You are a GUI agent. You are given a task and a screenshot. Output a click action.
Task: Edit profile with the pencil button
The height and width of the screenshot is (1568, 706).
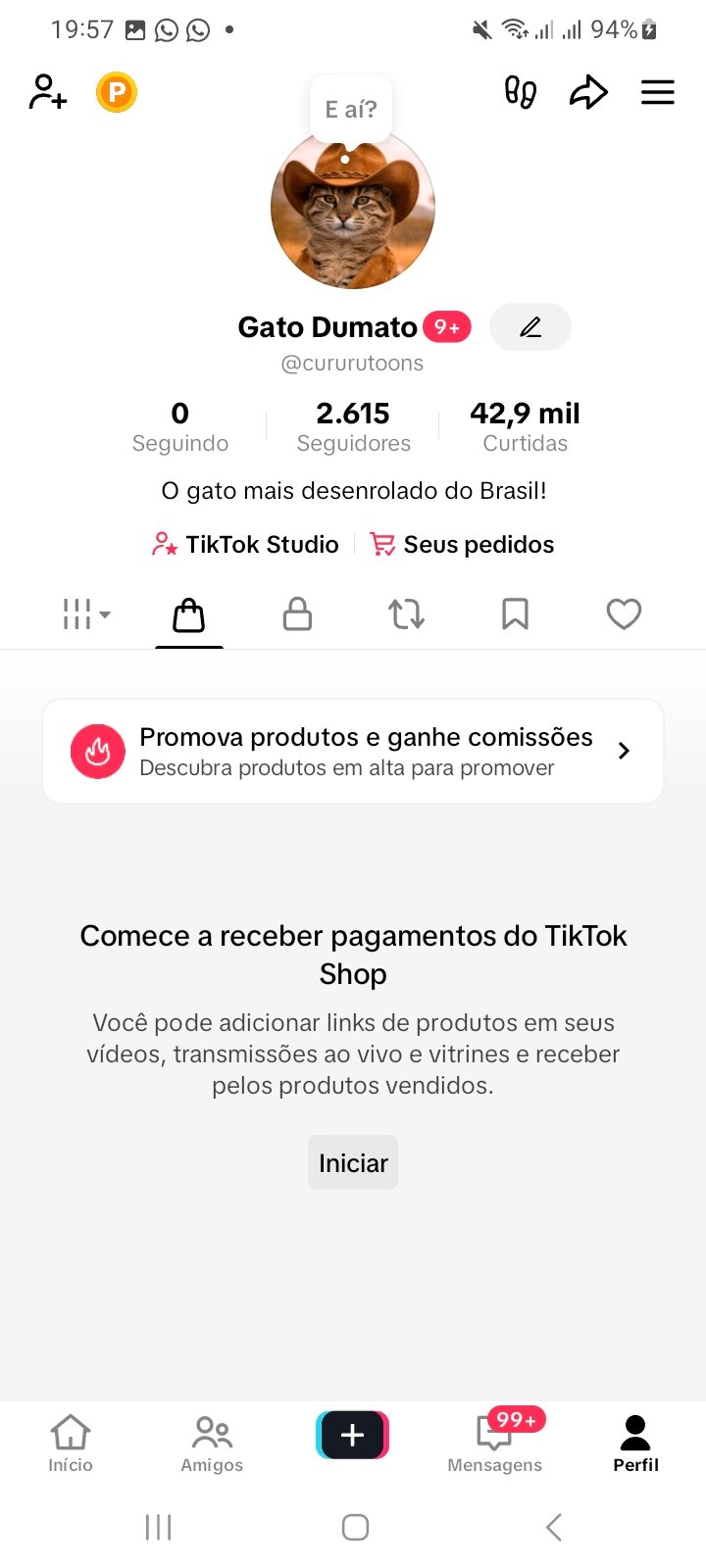pyautogui.click(x=530, y=327)
